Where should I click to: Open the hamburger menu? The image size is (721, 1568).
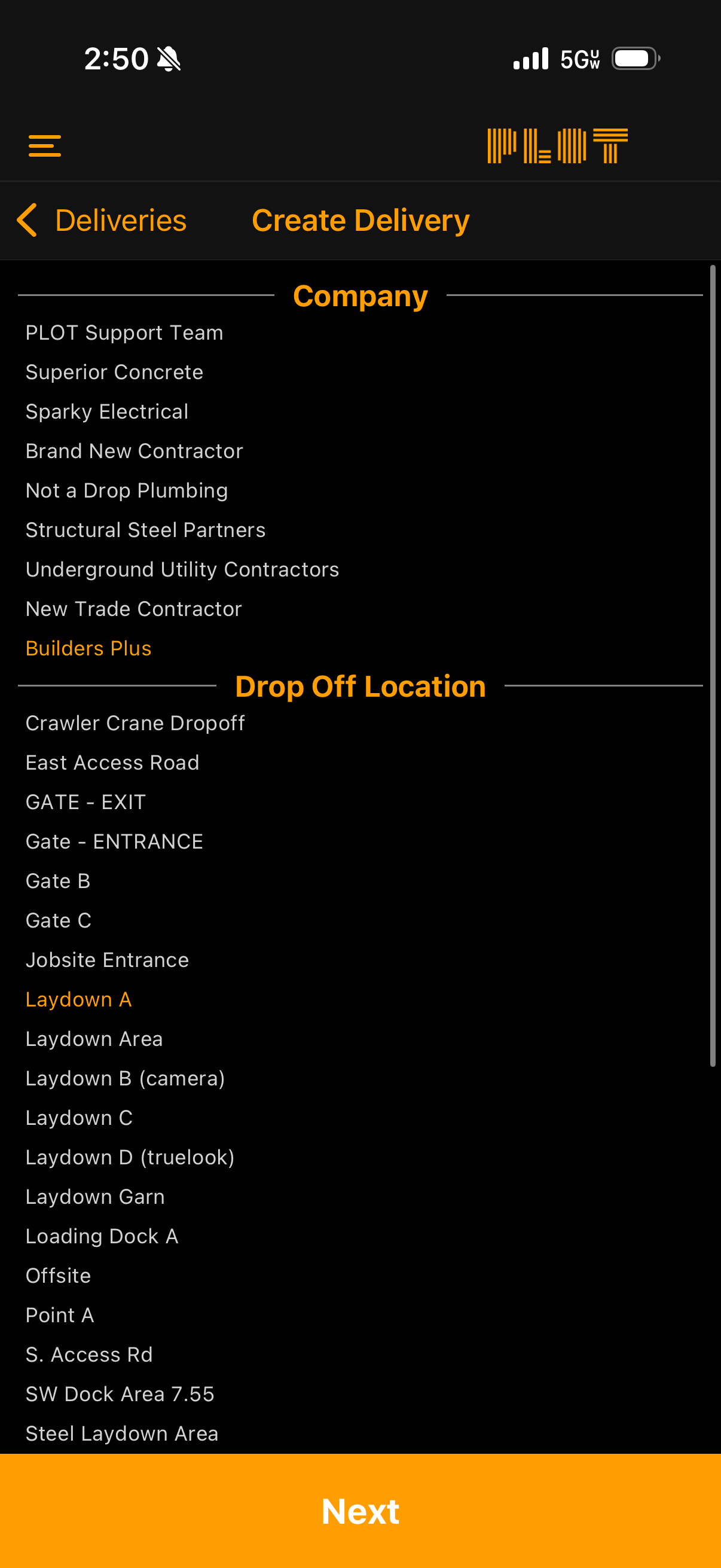pos(44,146)
